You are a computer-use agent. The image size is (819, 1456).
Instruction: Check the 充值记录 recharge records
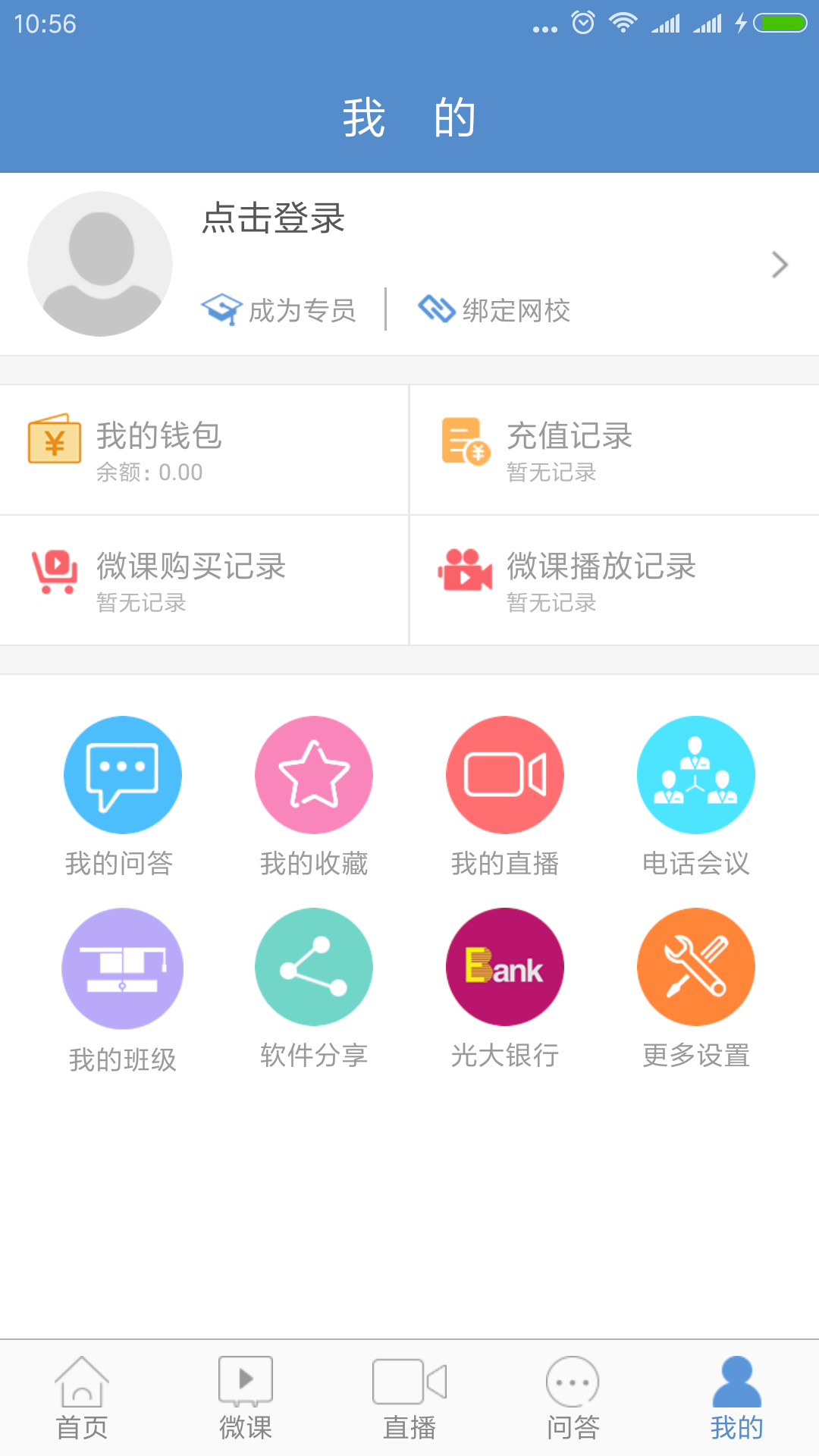(614, 449)
